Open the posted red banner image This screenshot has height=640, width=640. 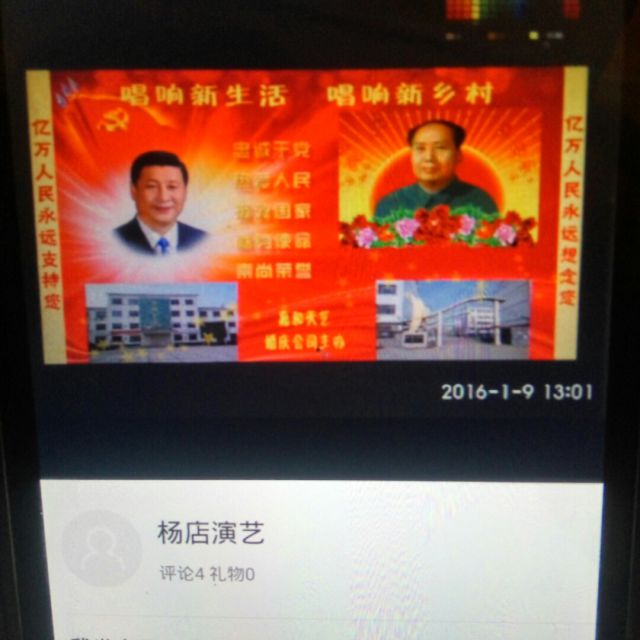tap(306, 215)
